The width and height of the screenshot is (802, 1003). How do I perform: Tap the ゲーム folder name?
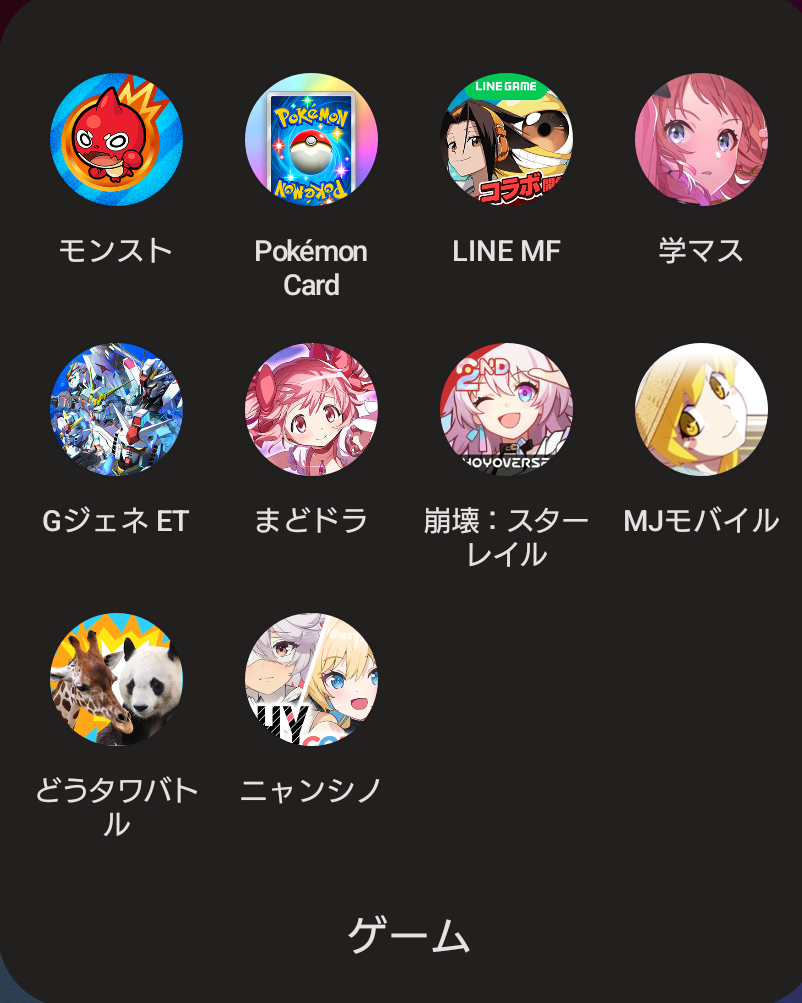click(x=408, y=936)
